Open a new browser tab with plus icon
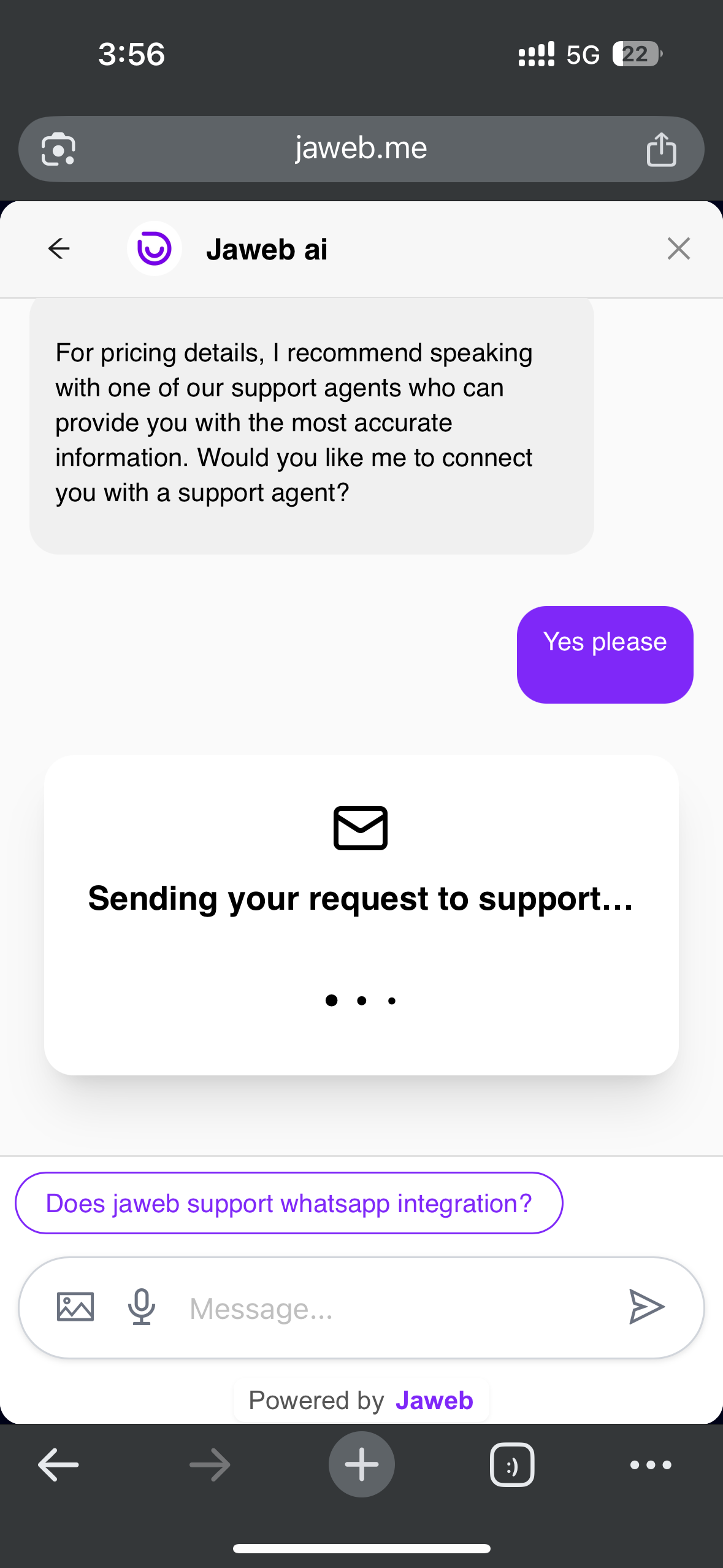 click(361, 1464)
